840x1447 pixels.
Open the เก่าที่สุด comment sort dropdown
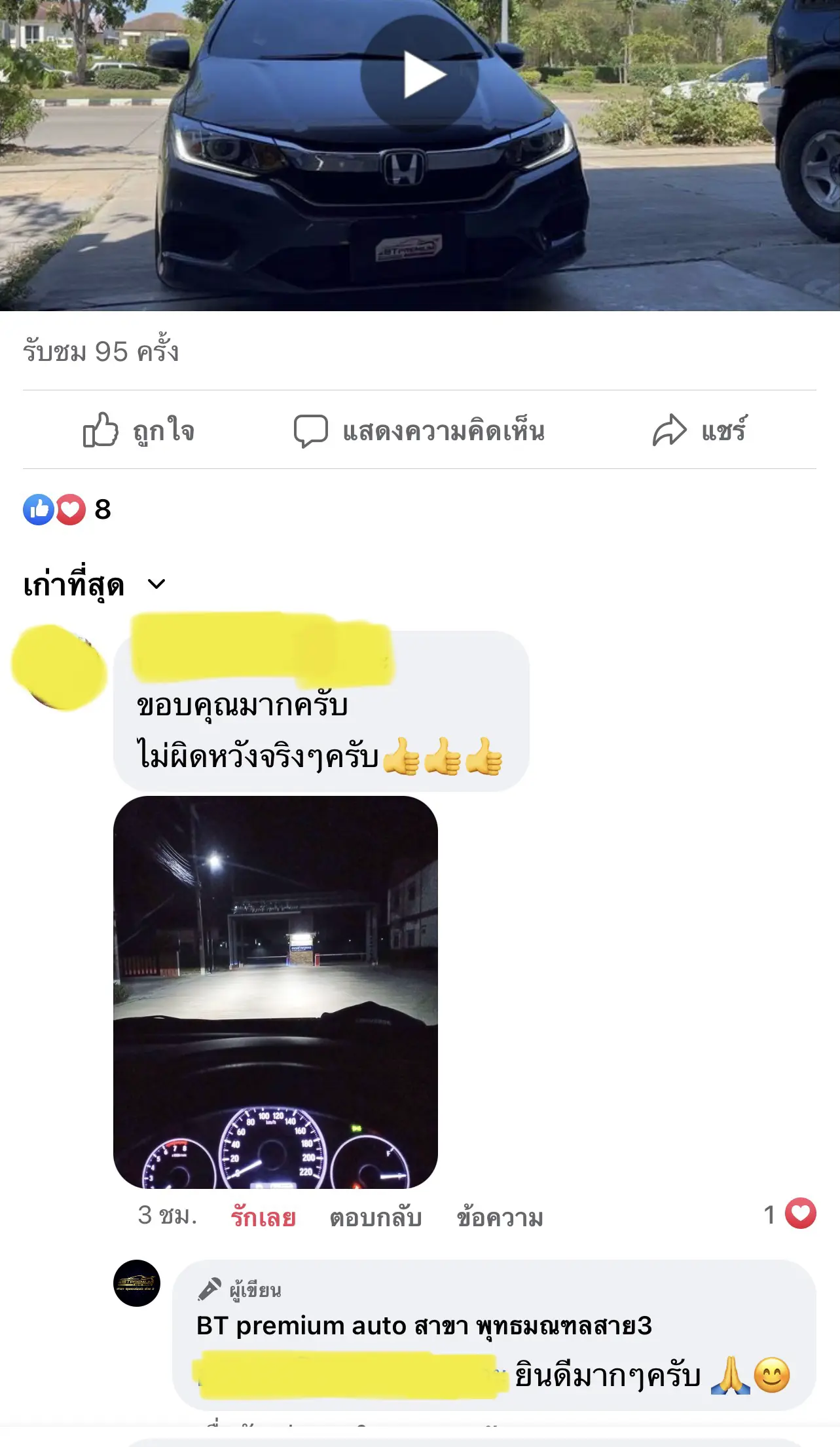[x=94, y=584]
